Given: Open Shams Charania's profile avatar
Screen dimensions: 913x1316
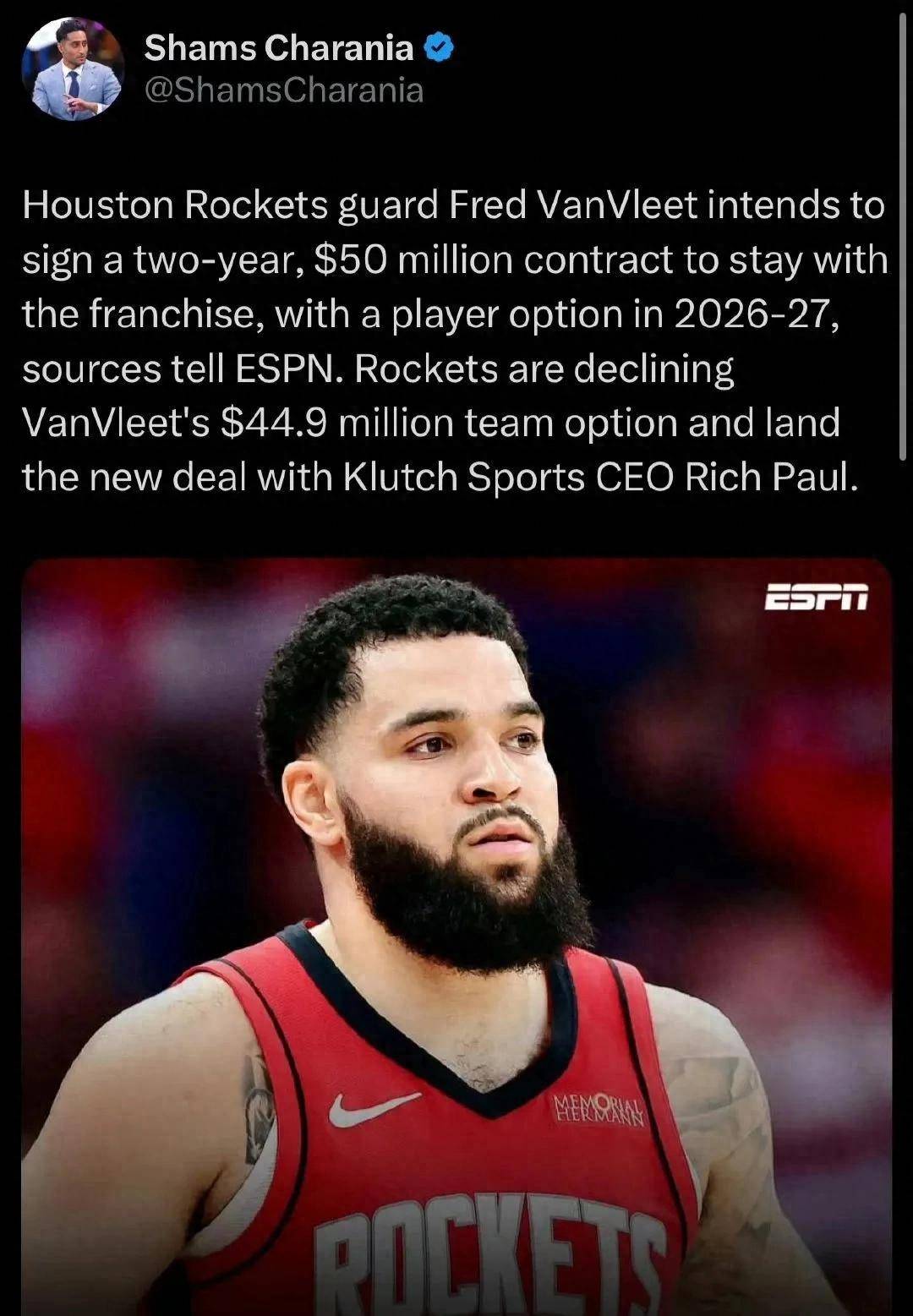Looking at the screenshot, I should 73,69.
